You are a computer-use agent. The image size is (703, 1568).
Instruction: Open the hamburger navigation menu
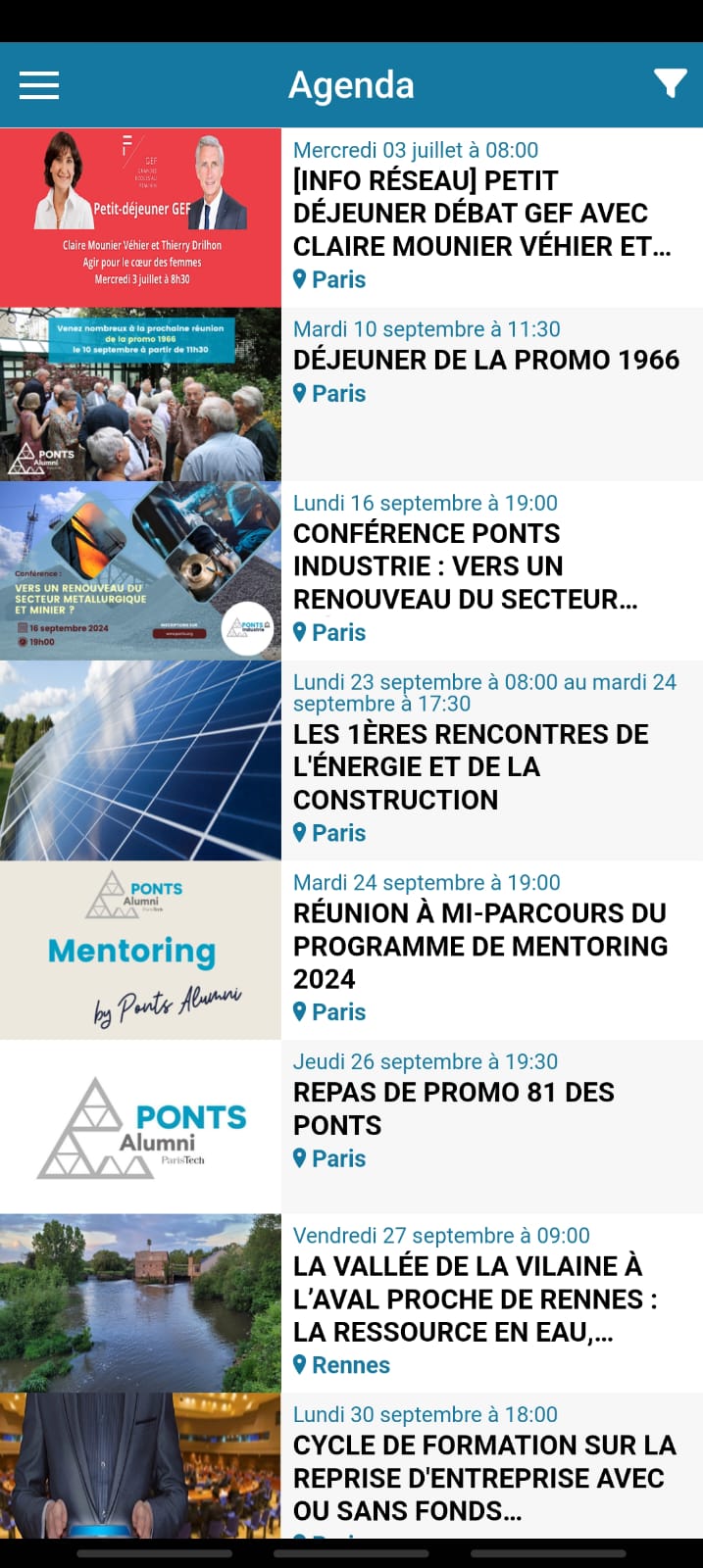39,85
